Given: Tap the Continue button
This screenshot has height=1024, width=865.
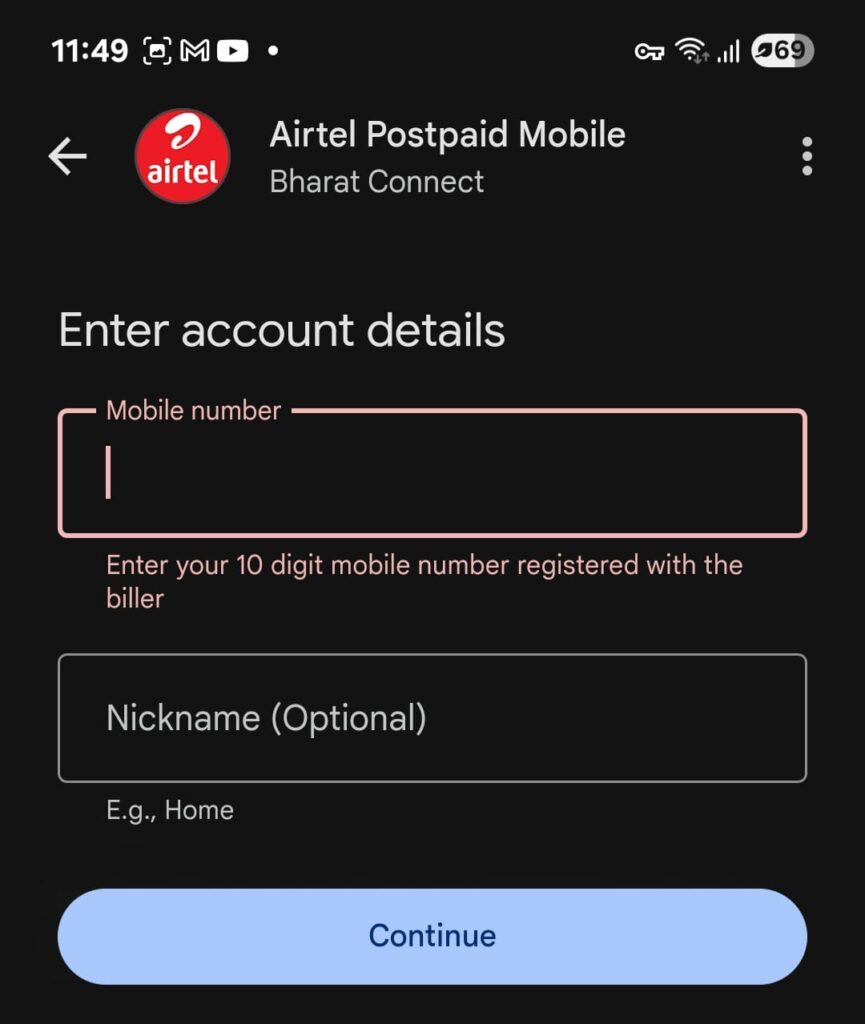Looking at the screenshot, I should (x=432, y=936).
